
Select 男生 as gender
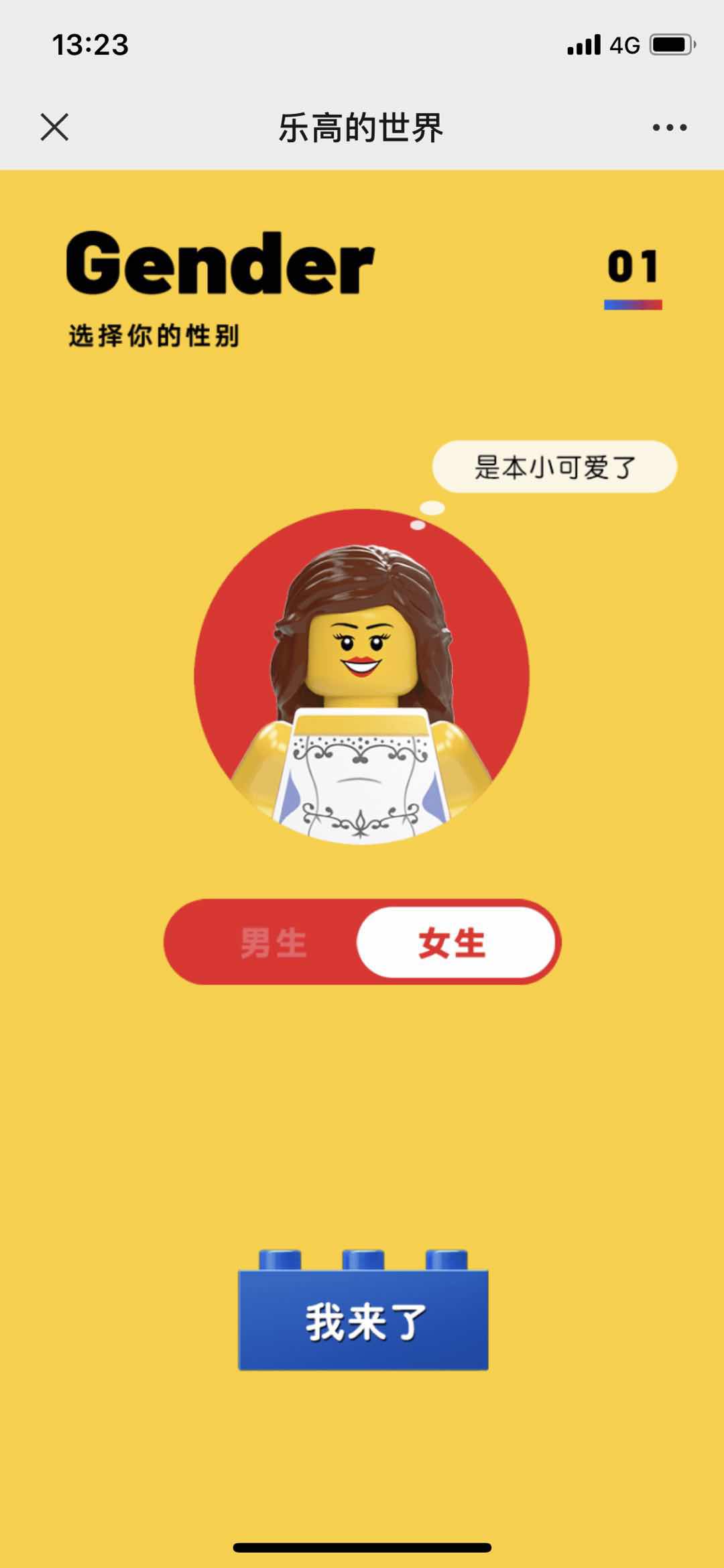point(274,943)
